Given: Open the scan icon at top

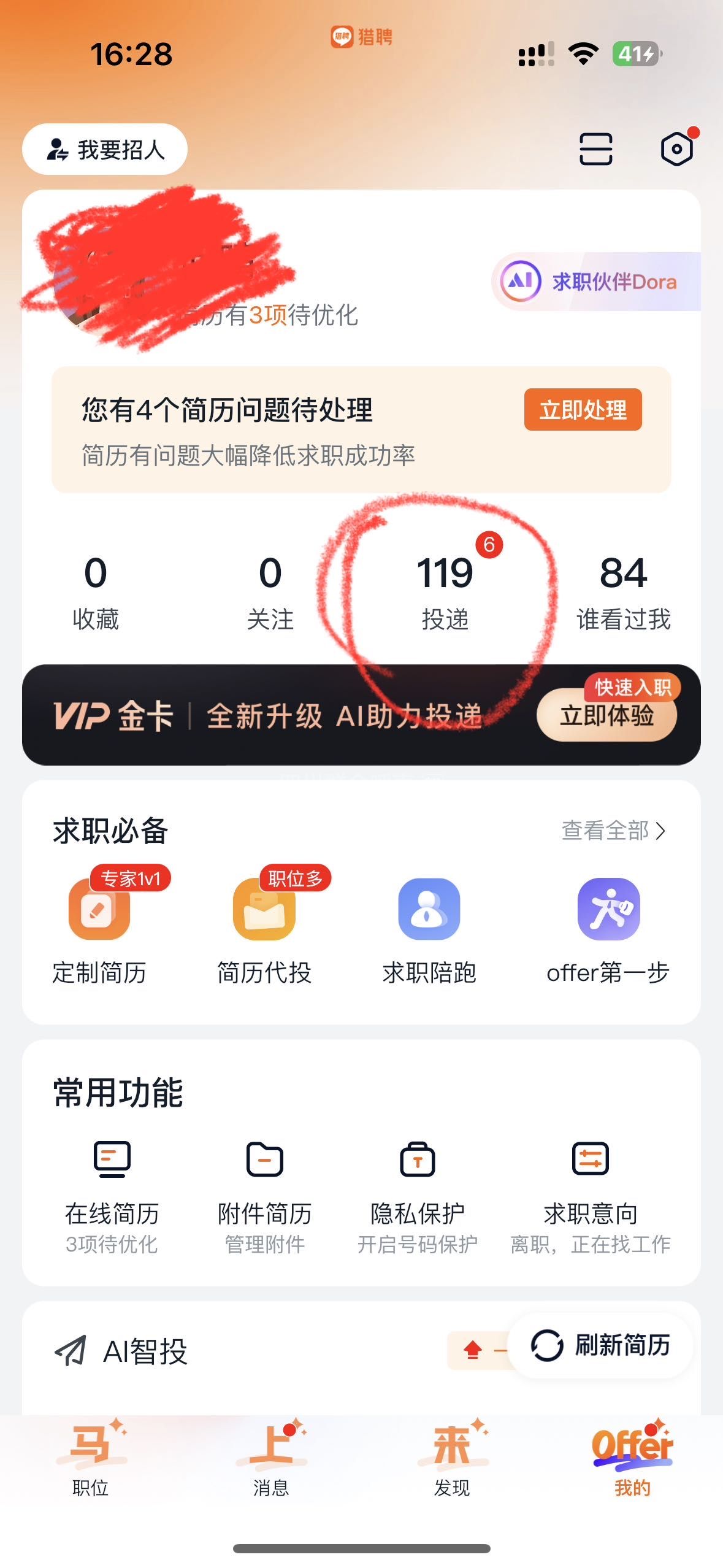Looking at the screenshot, I should pos(595,149).
